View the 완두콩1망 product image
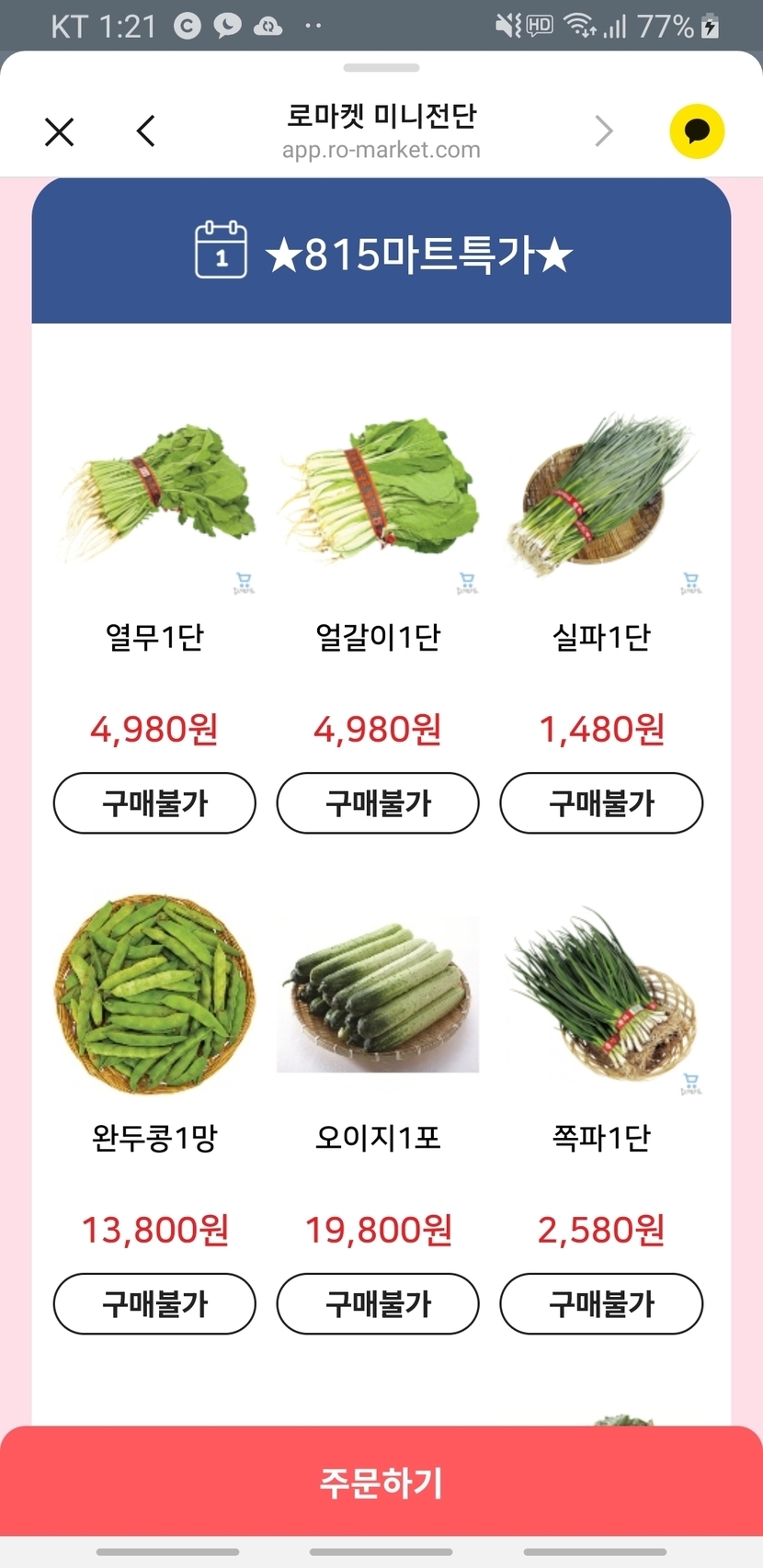This screenshot has height=1568, width=763. [154, 995]
